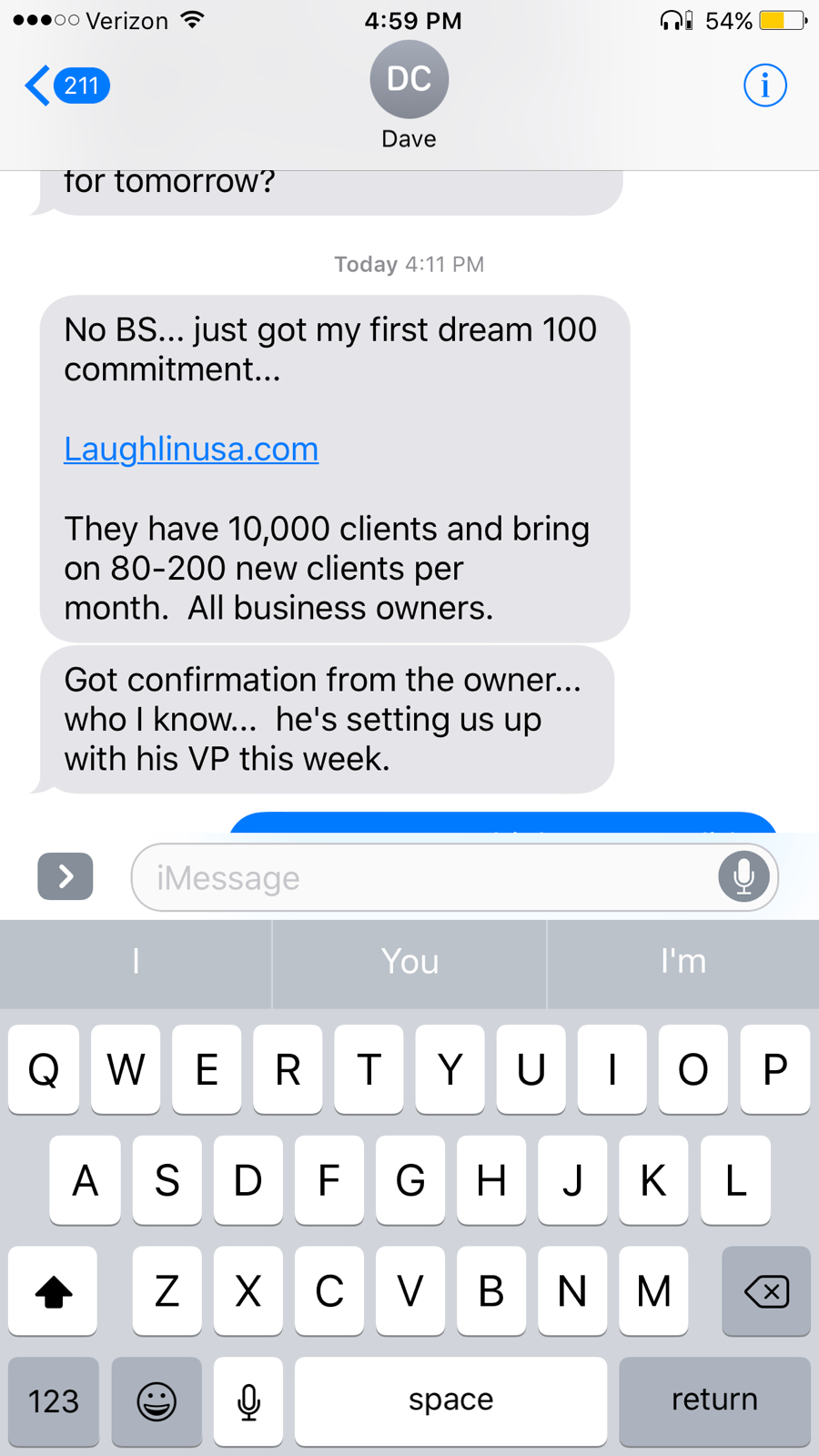
Task: Expand the apps arrow beside message field
Action: (66, 876)
